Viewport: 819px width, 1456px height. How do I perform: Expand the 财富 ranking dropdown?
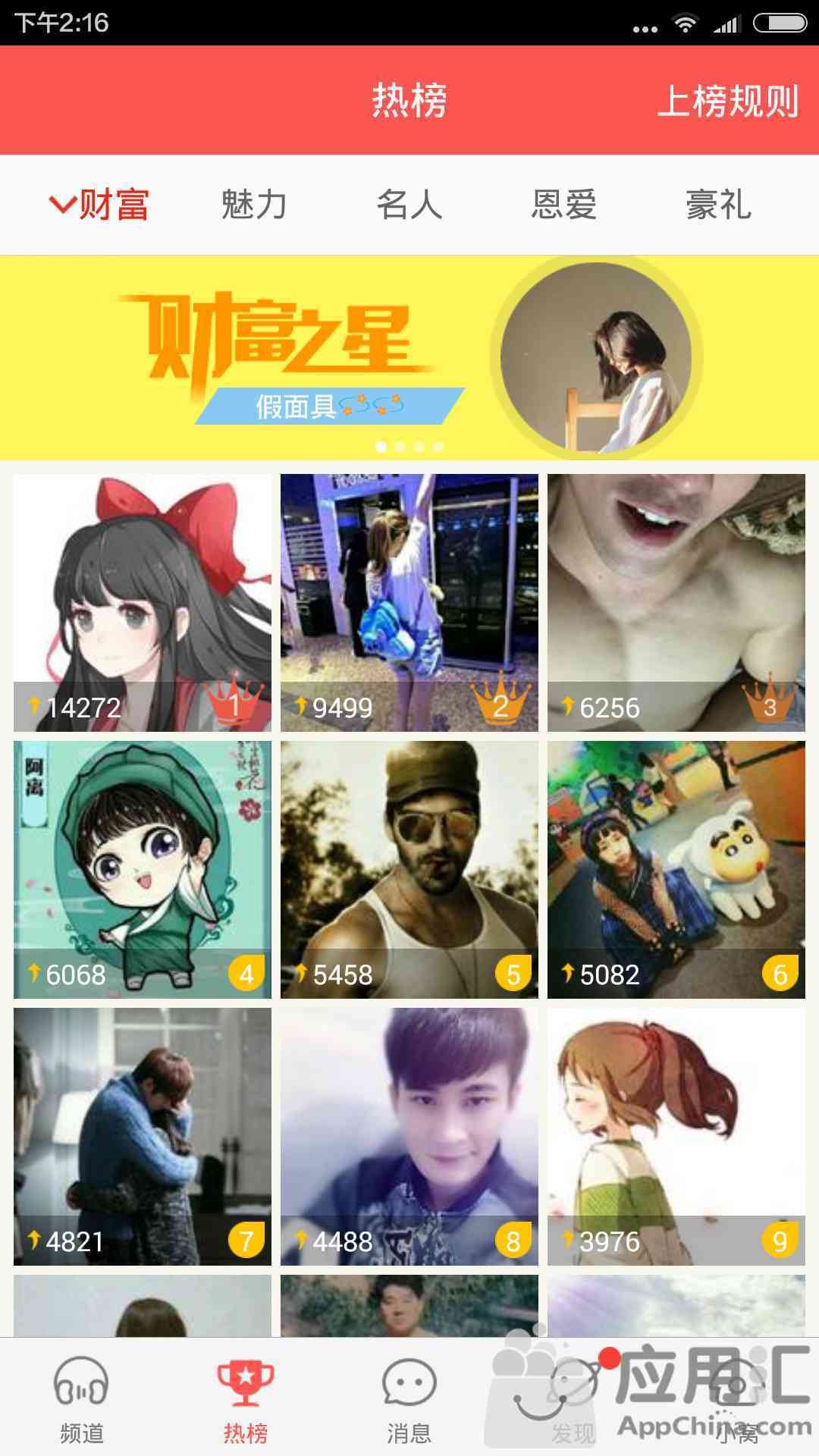coord(99,205)
